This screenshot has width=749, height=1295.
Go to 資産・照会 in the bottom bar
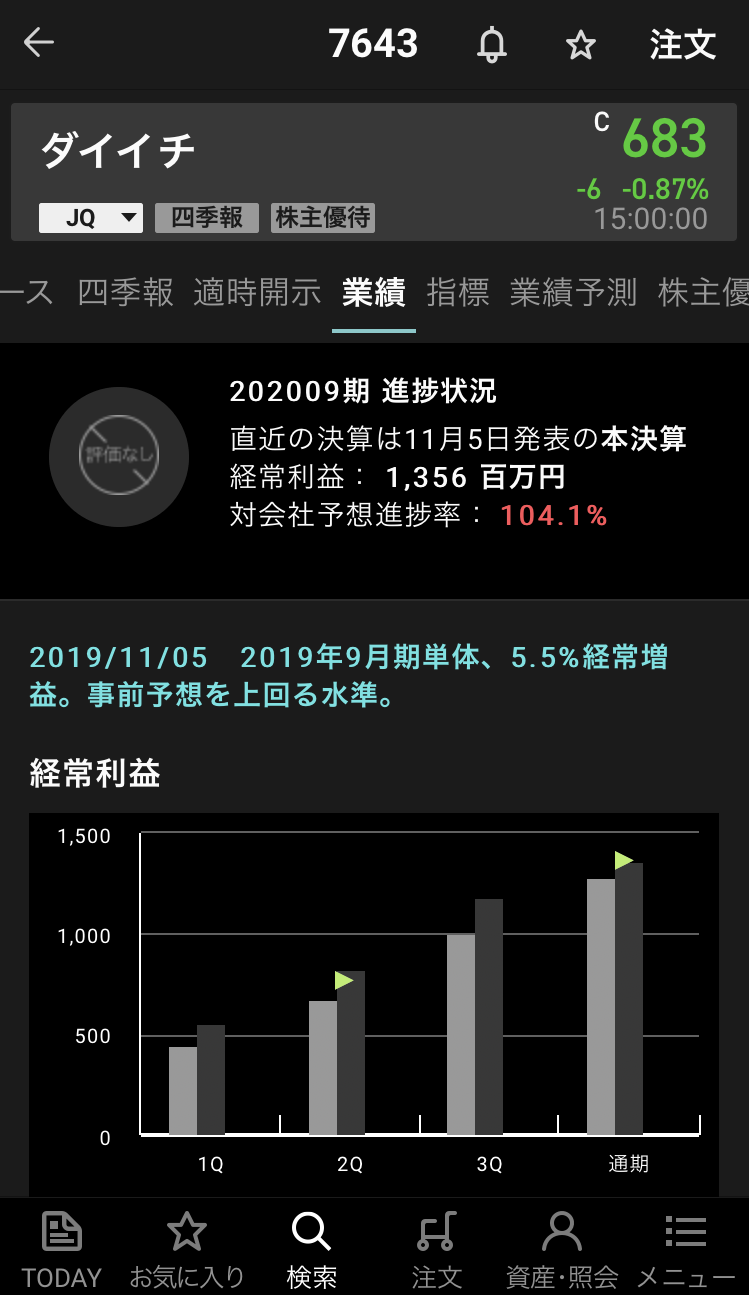pyautogui.click(x=562, y=1247)
